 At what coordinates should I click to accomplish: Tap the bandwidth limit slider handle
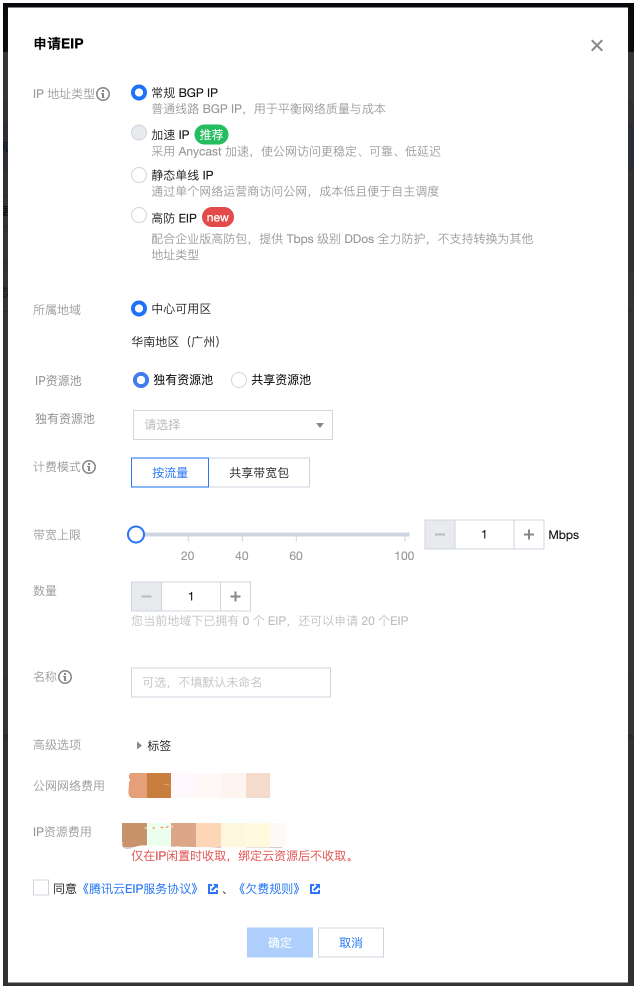coord(137,535)
